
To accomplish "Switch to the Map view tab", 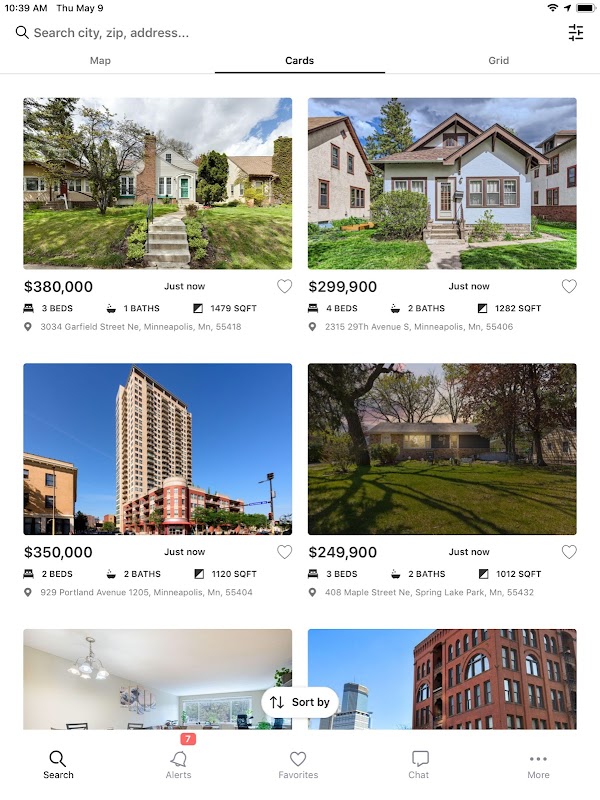I will (100, 61).
